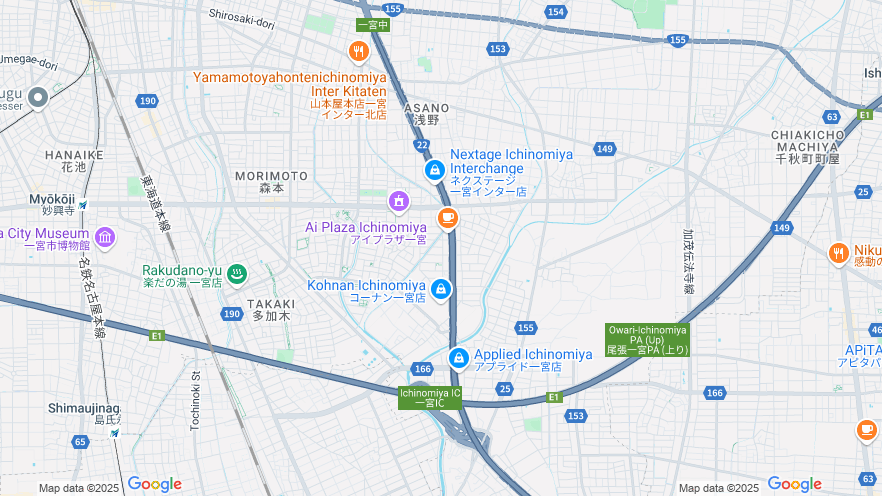The width and height of the screenshot is (882, 496).
Task: Open Yamamotoyahontenichinomiya Inter Kitaten restaurant pin
Action: click(358, 50)
